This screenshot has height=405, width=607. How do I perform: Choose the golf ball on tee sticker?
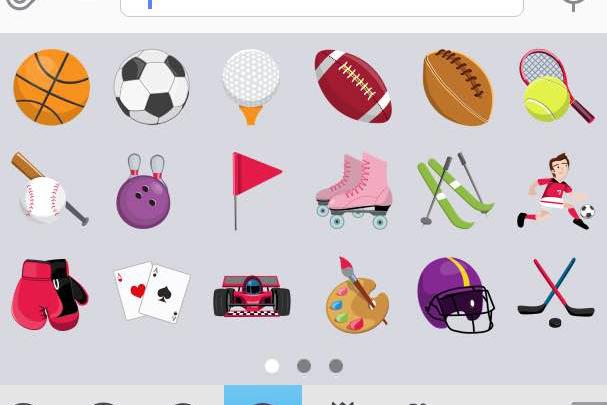tap(250, 85)
